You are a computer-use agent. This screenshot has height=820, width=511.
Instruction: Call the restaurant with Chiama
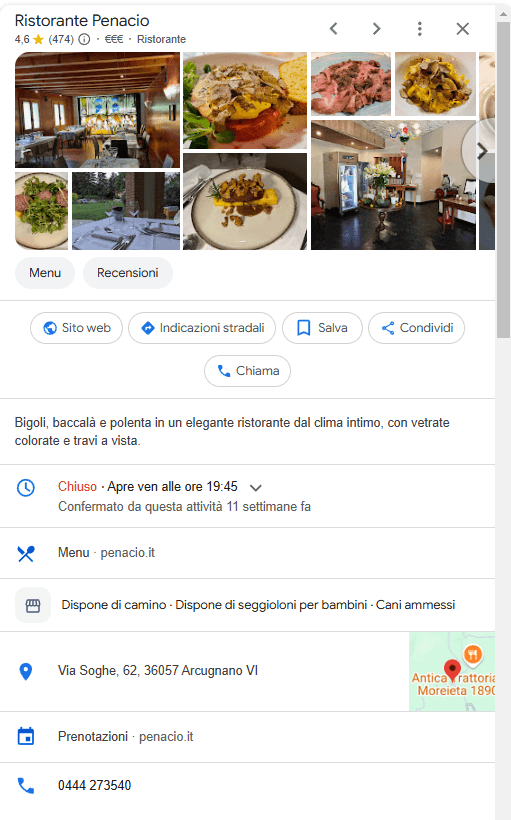[247, 371]
